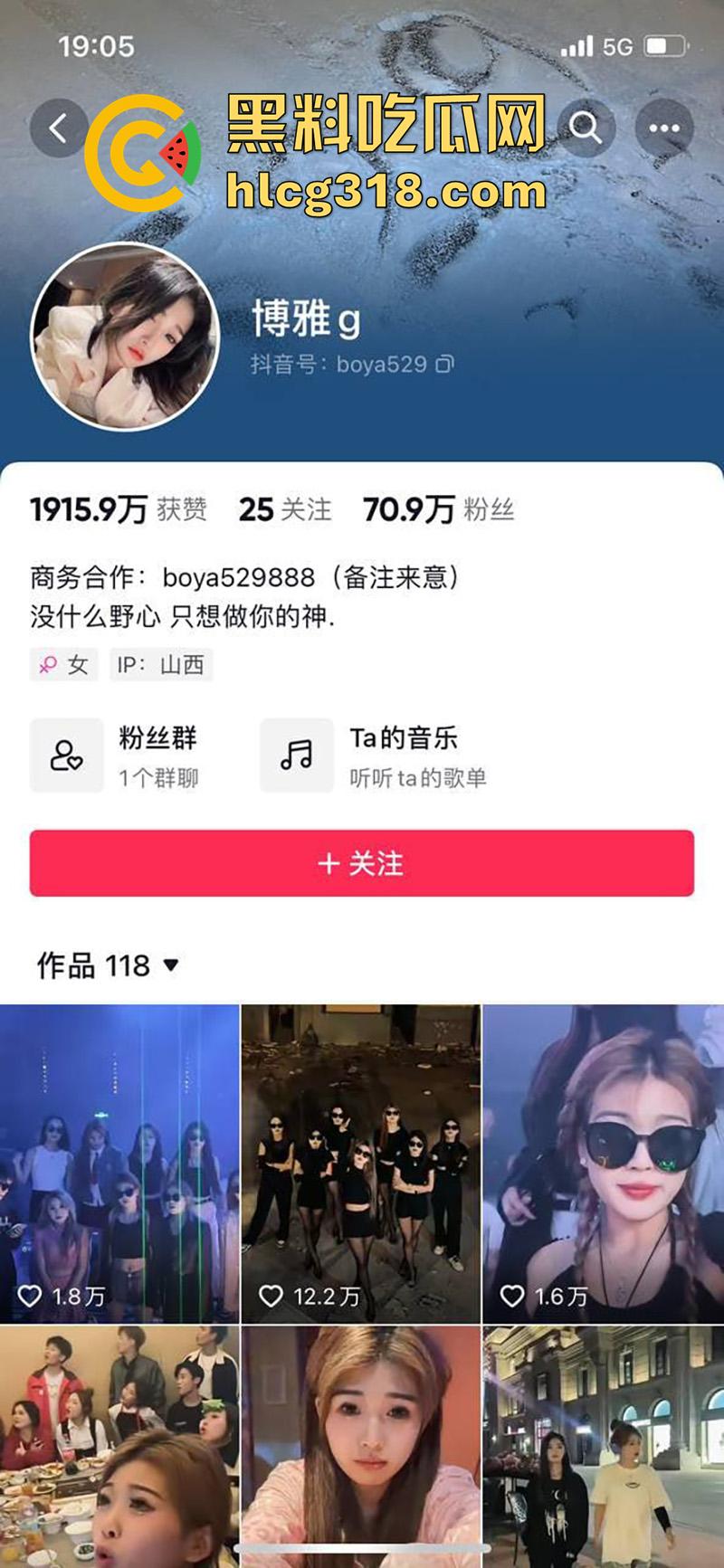Select the fan group (粉丝群) icon
This screenshot has height=1568, width=724.
65,755
